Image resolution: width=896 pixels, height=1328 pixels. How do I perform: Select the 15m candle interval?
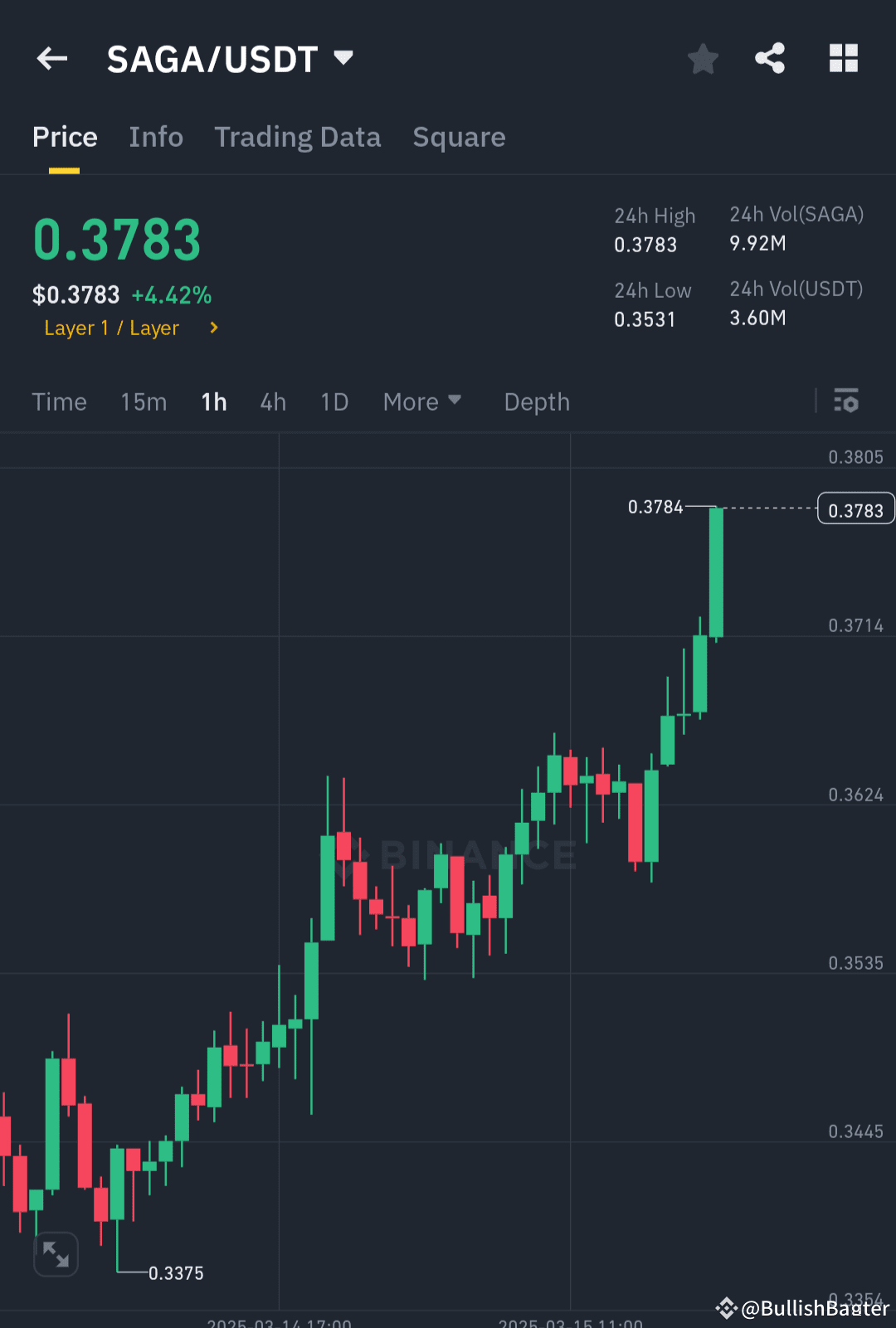[143, 401]
